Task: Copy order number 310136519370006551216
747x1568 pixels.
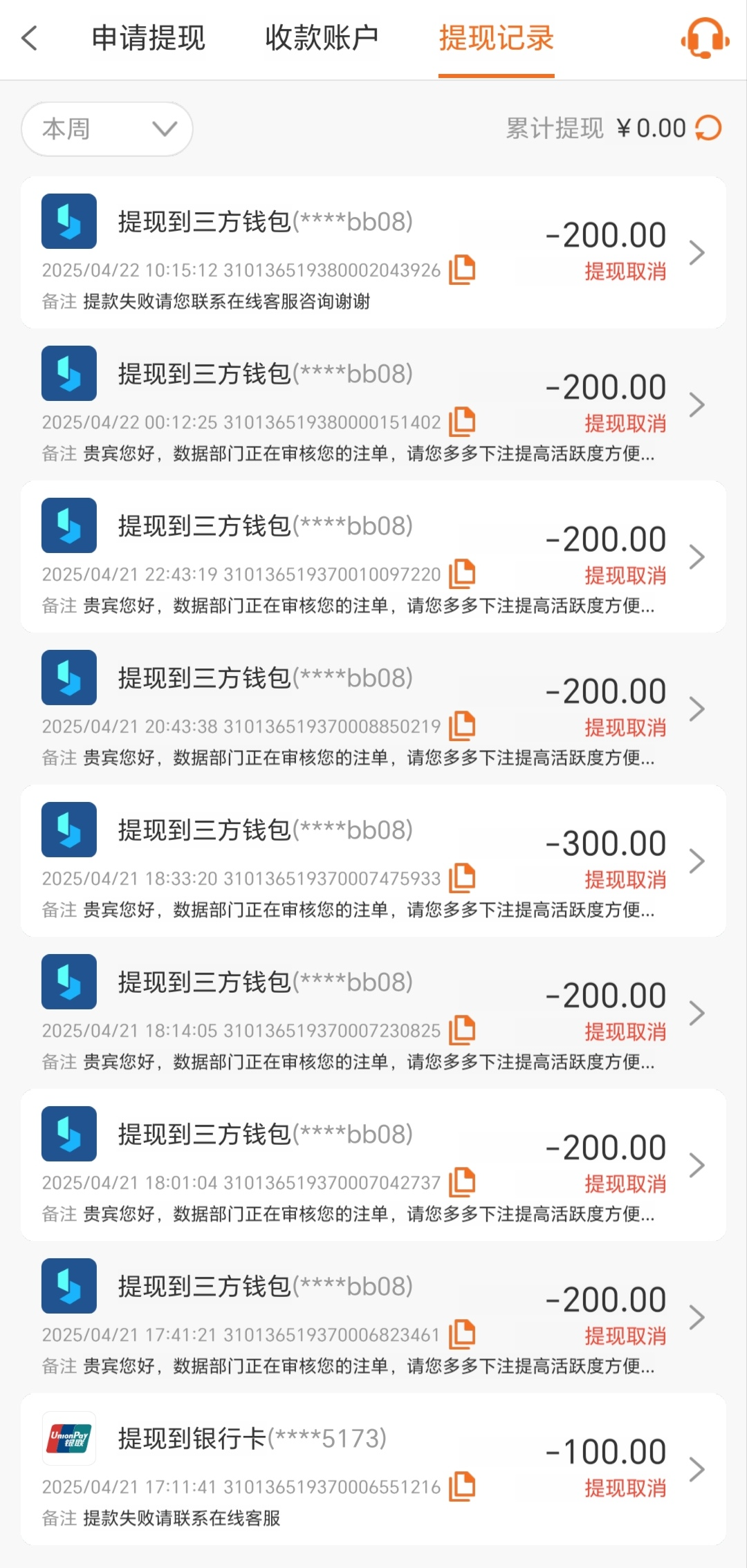Action: coord(462,1487)
